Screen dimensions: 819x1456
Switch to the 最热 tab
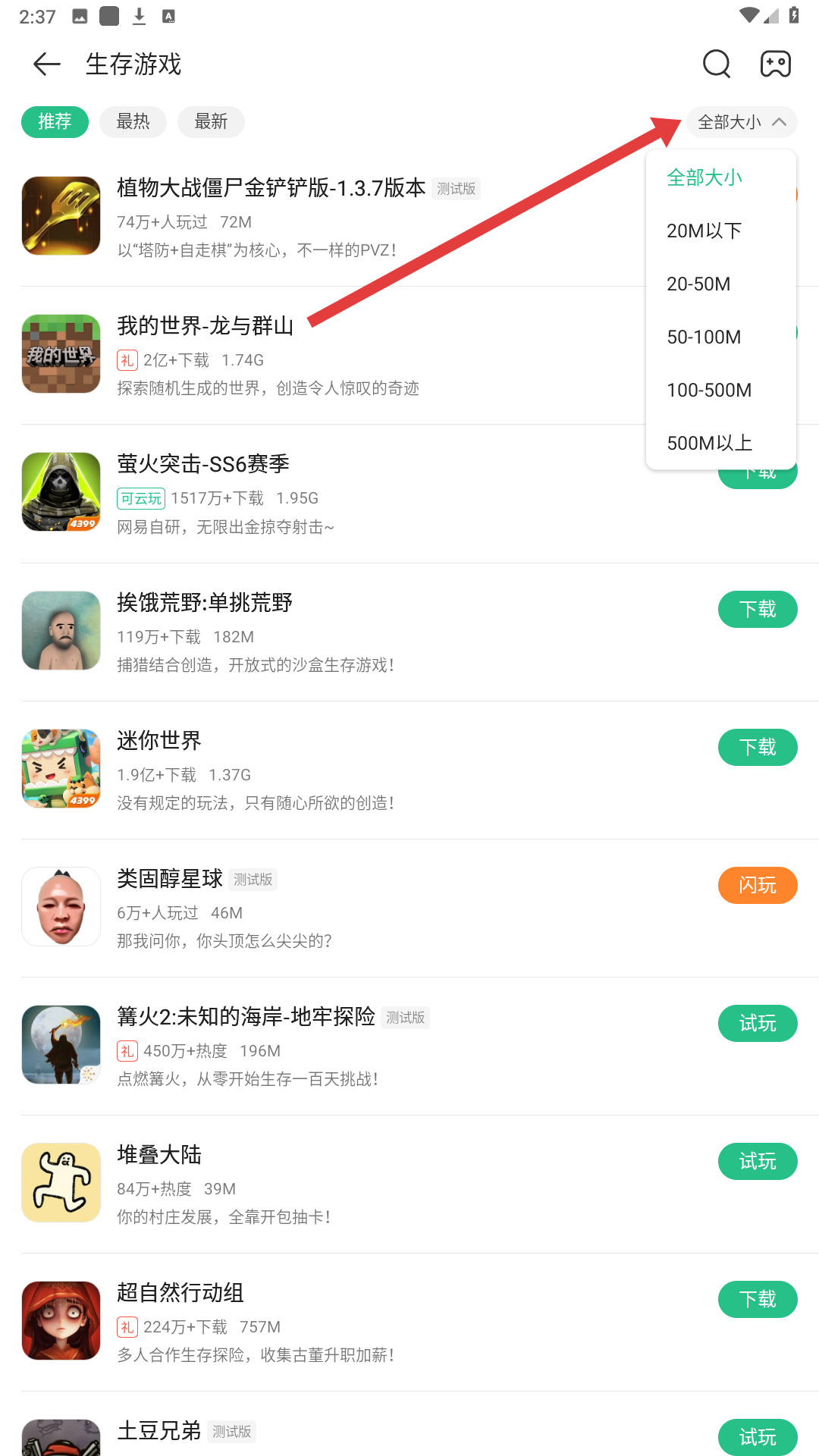[x=133, y=122]
